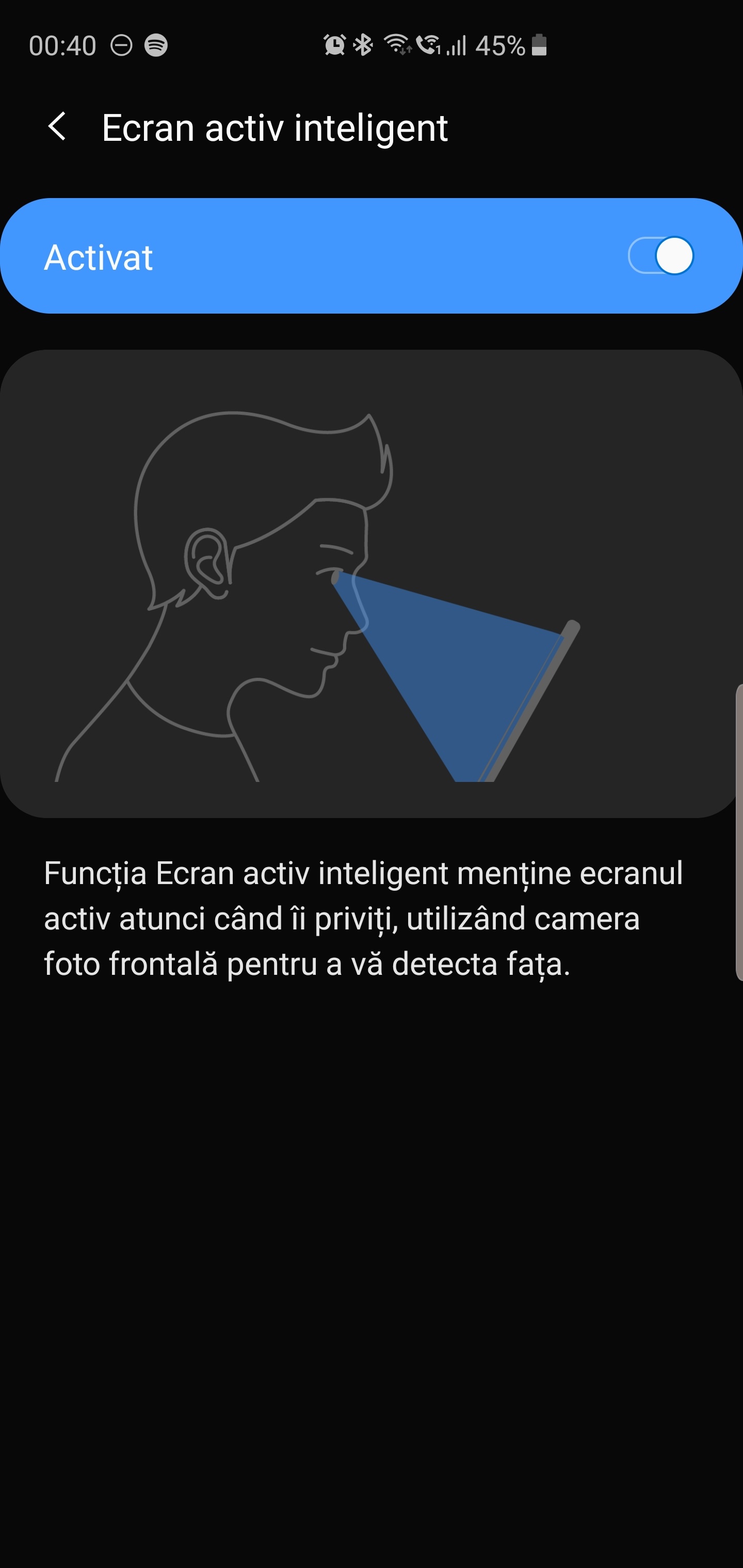This screenshot has height=1568, width=743.
Task: Go back from Ecran activ inteligent
Action: [57, 127]
